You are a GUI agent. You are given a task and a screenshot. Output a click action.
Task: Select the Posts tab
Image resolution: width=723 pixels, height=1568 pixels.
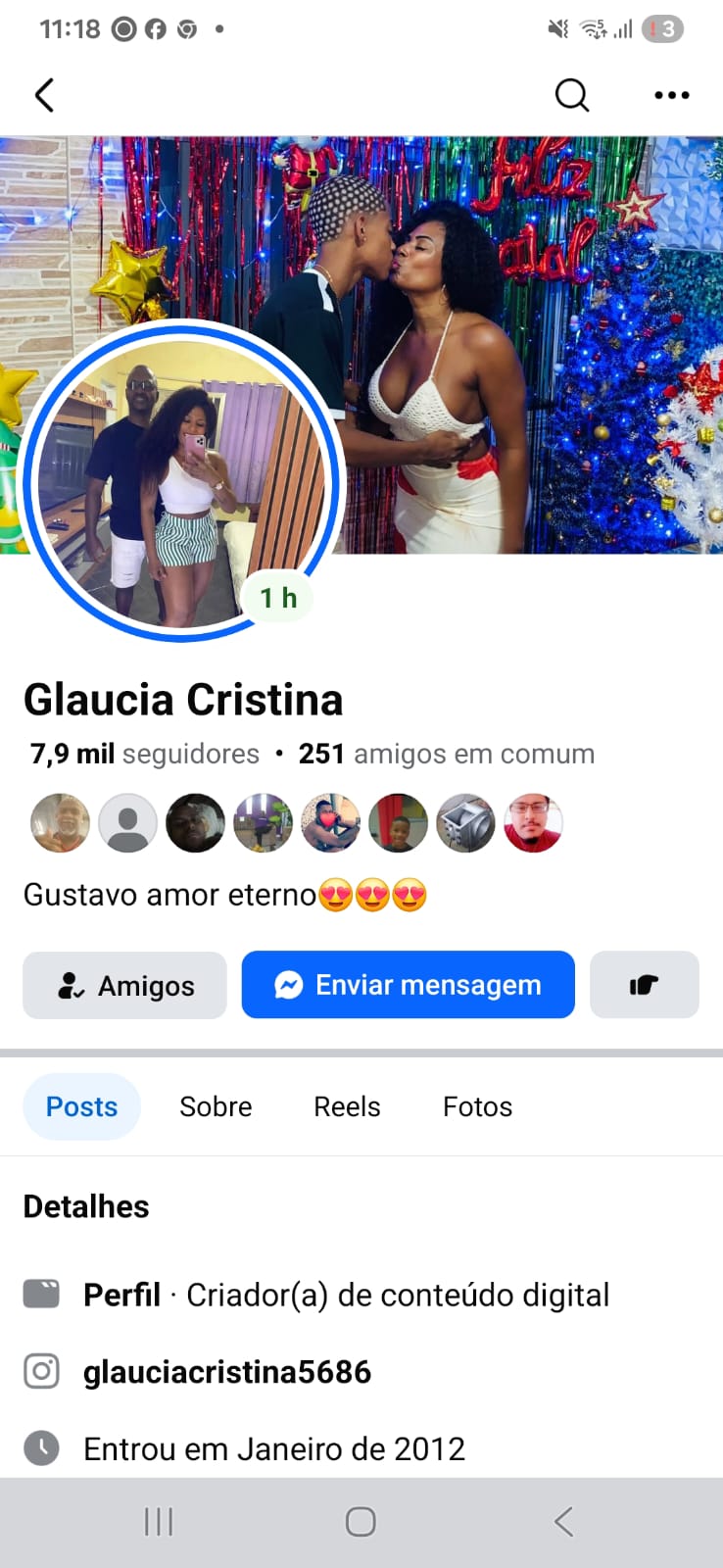[x=81, y=1106]
